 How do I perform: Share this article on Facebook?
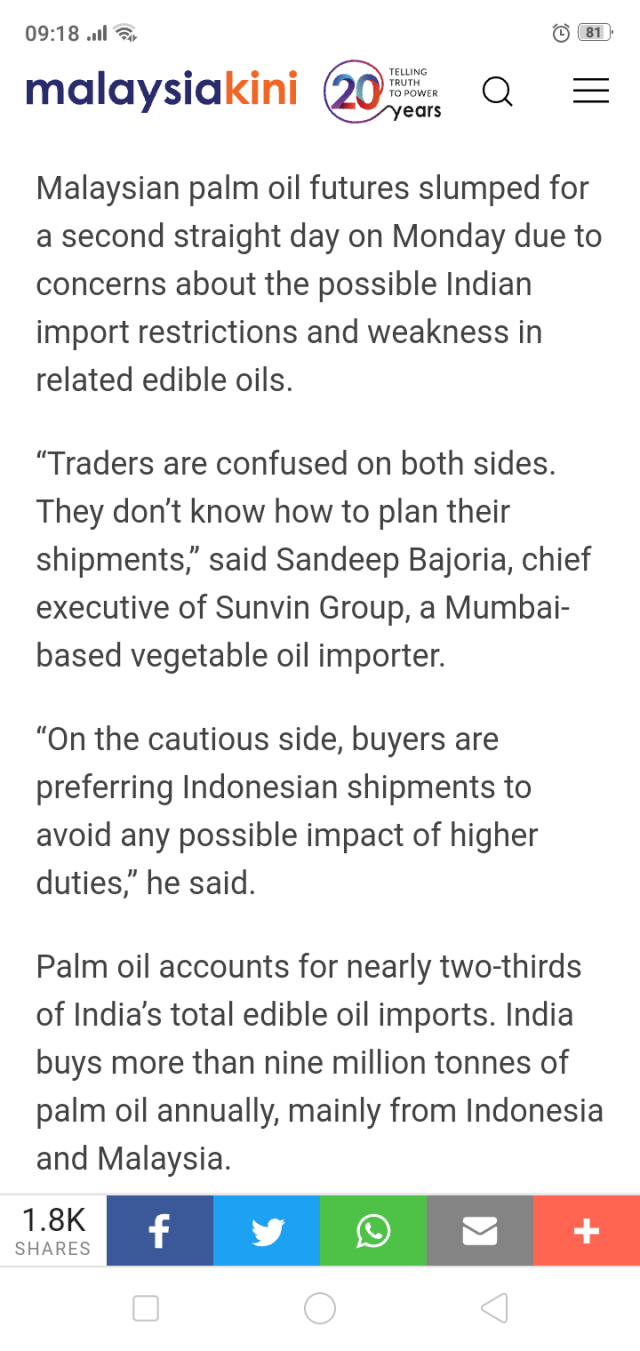tap(160, 1231)
